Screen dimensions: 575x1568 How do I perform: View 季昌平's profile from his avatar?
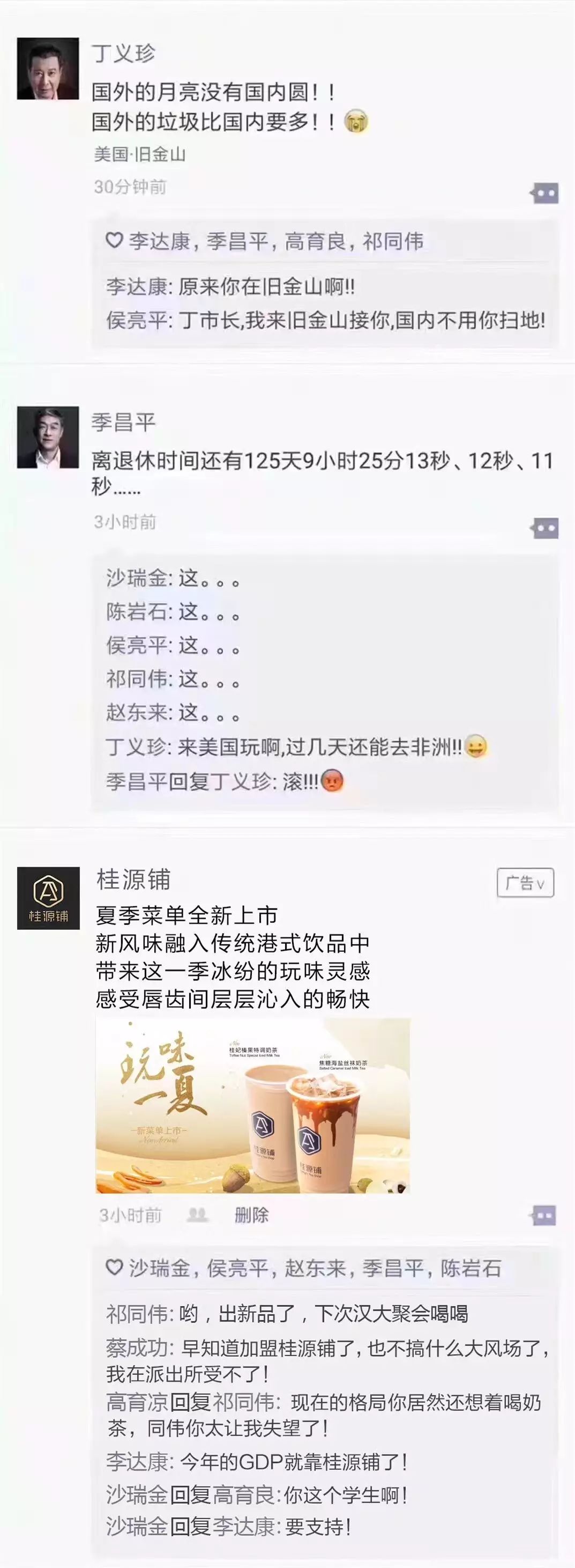(x=48, y=437)
